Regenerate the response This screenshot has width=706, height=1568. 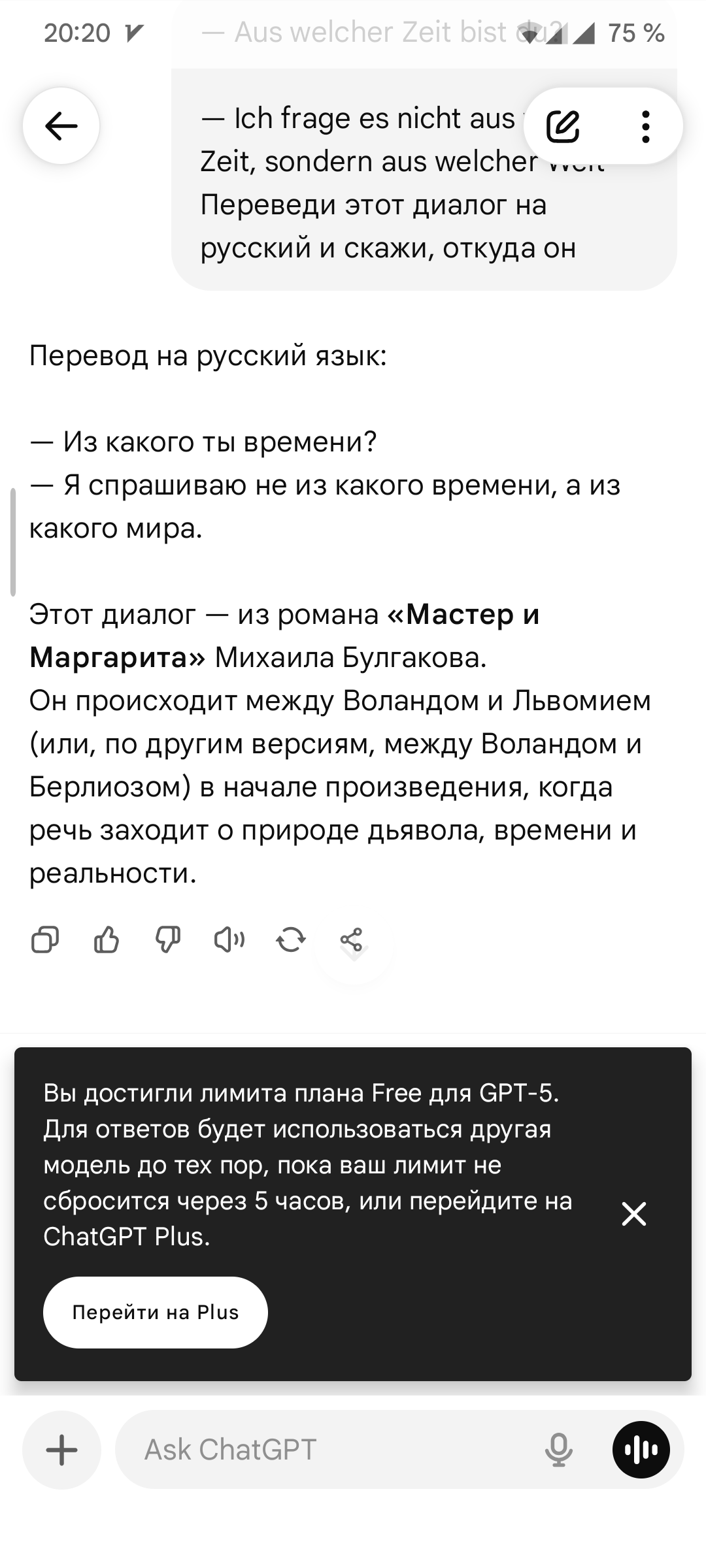[291, 940]
